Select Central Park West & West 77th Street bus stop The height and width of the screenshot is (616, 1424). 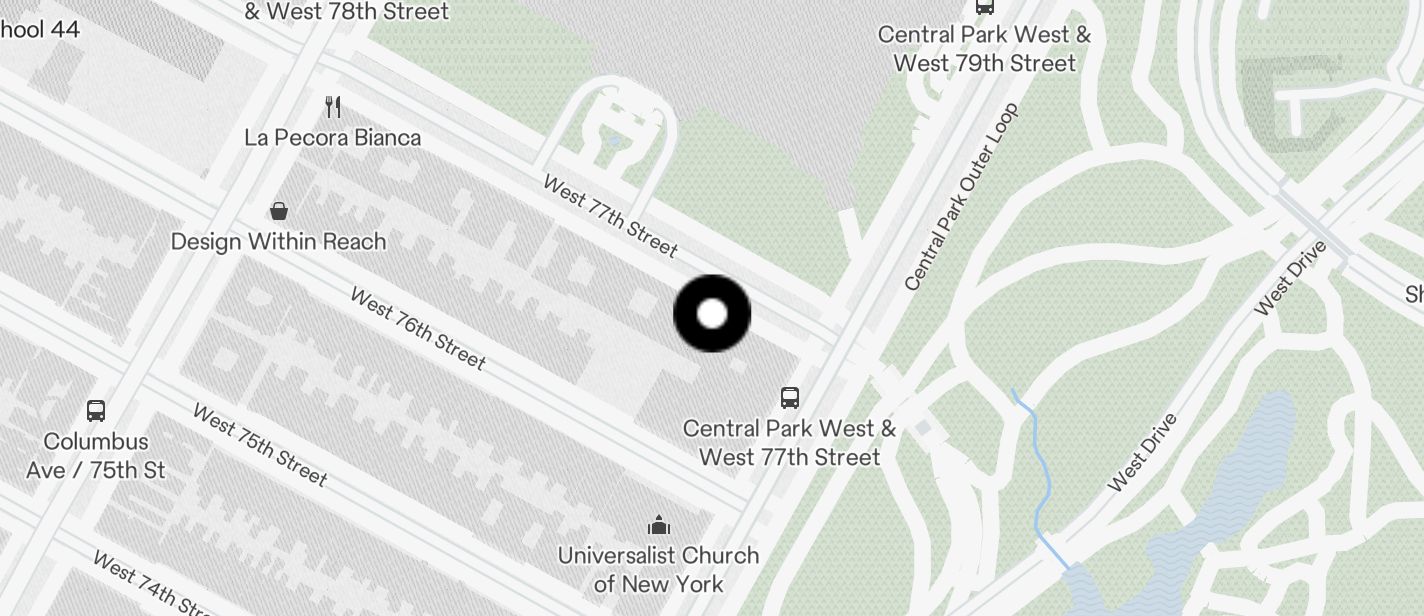tap(790, 398)
